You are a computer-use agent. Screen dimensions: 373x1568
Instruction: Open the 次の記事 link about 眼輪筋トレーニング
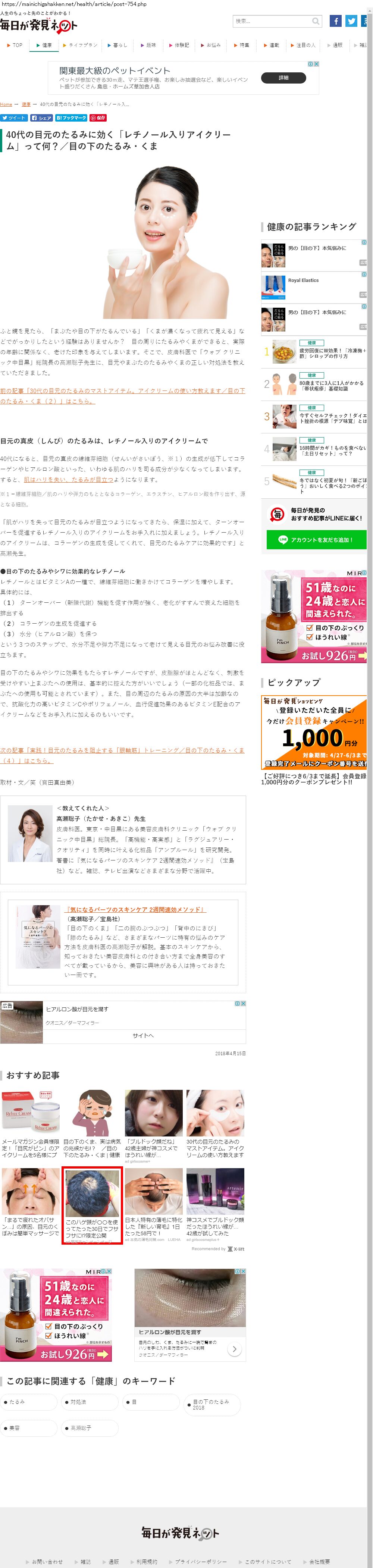(122, 755)
